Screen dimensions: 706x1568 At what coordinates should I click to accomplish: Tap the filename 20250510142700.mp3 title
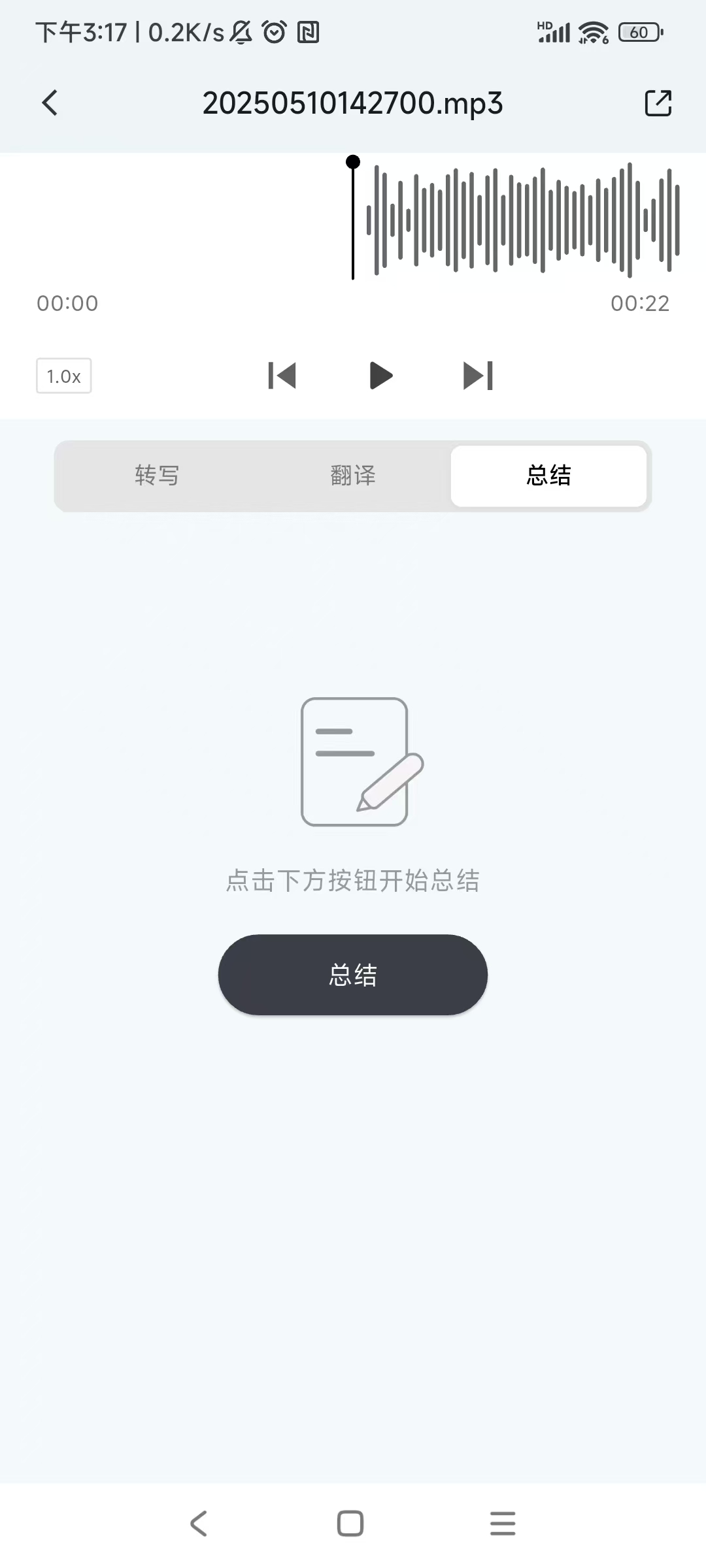click(x=353, y=103)
